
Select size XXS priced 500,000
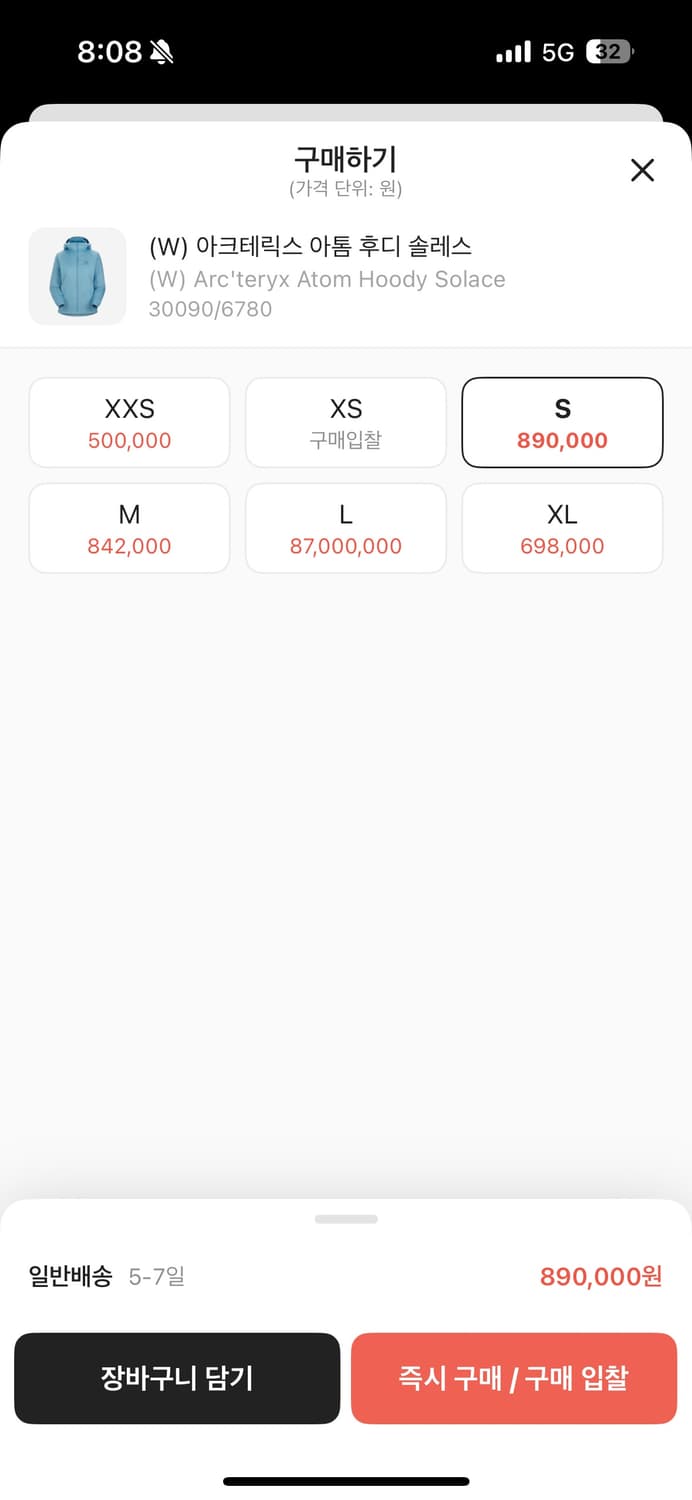coord(130,423)
